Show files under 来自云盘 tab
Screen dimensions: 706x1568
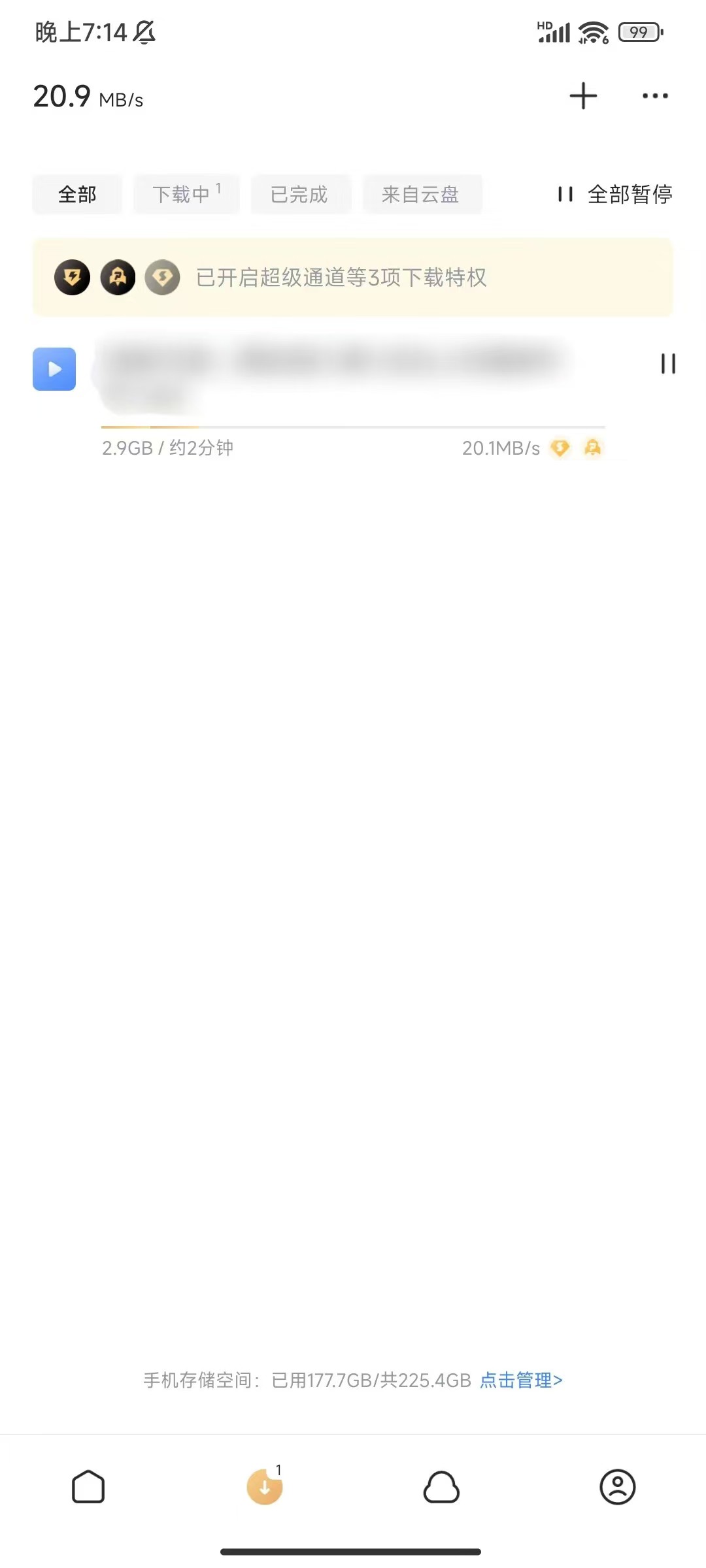coord(421,194)
